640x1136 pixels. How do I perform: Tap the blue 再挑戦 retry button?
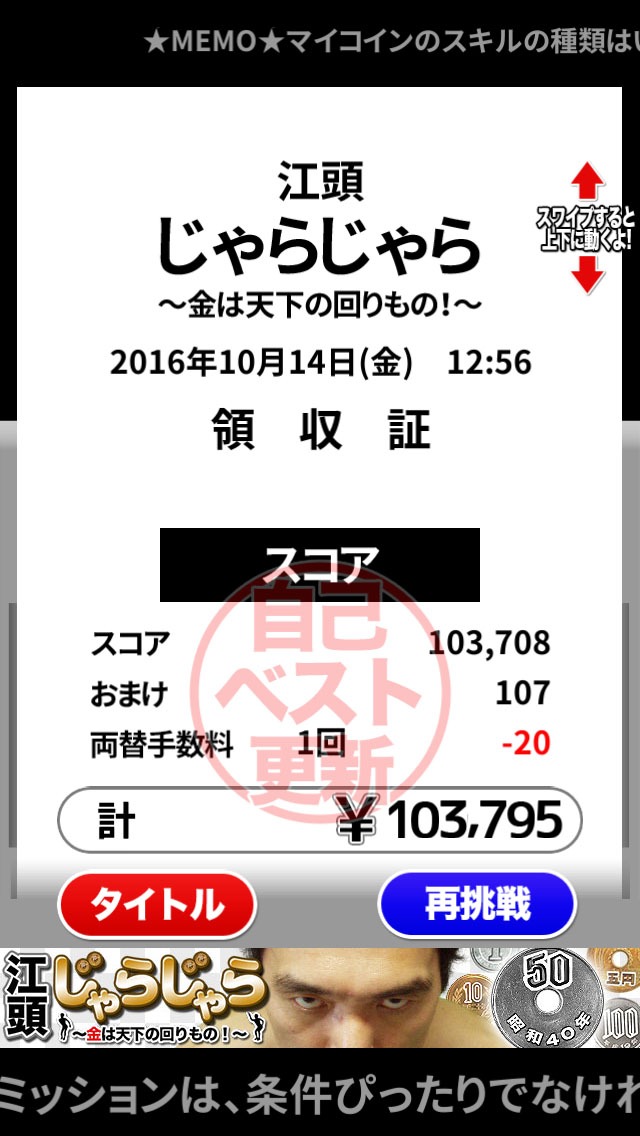click(x=477, y=905)
